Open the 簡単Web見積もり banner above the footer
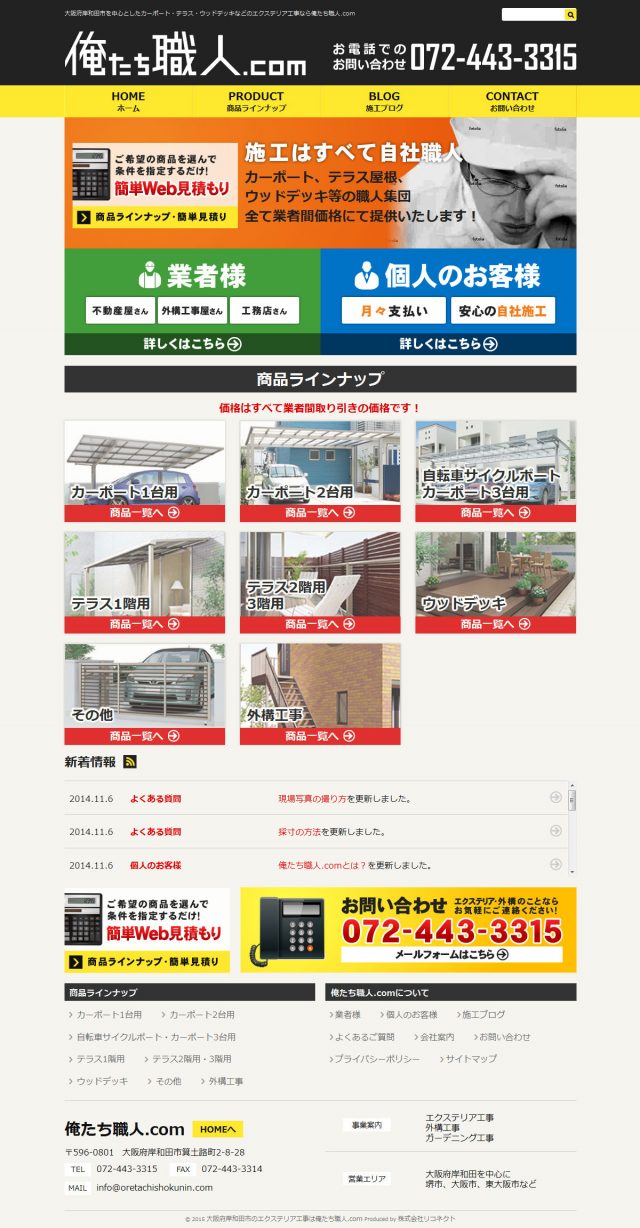 pyautogui.click(x=147, y=930)
